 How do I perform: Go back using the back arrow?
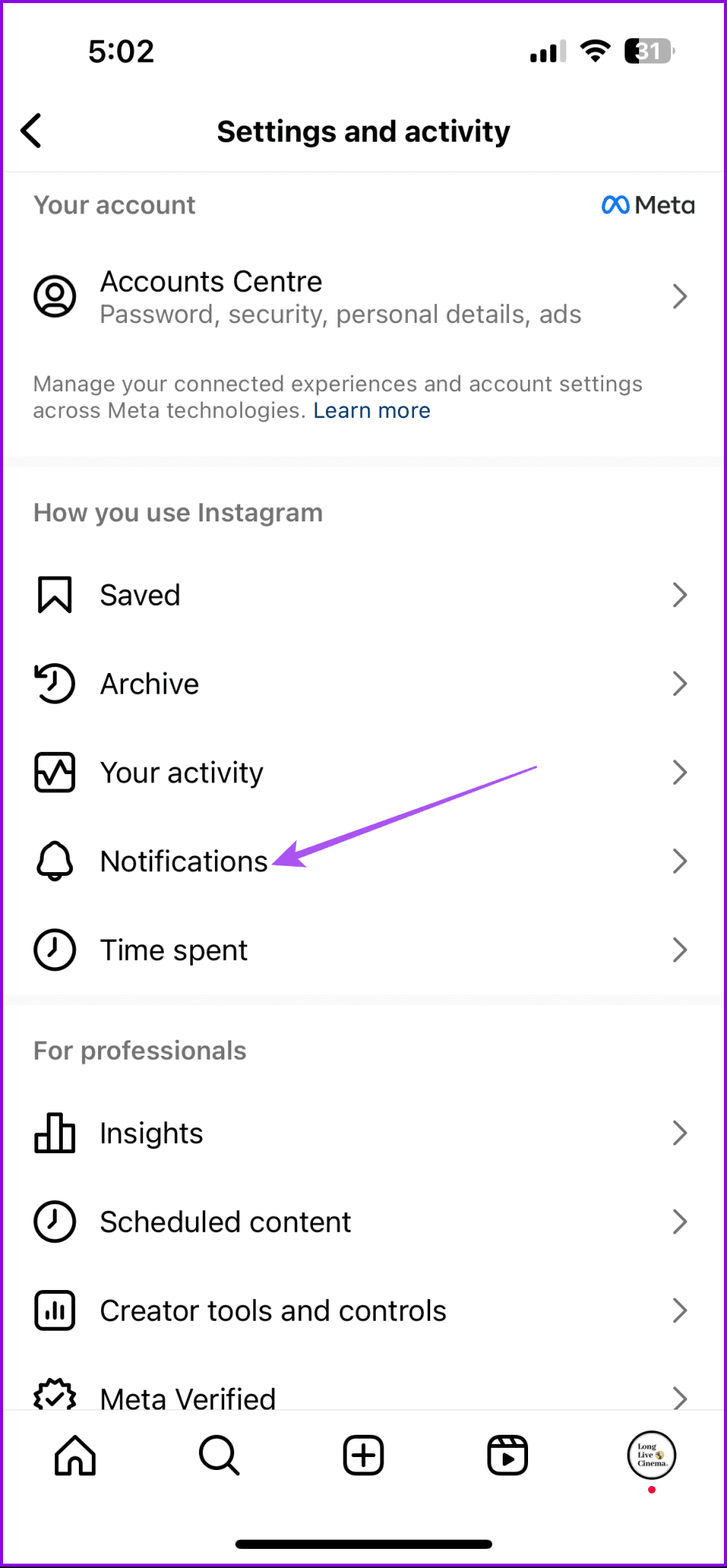(31, 130)
